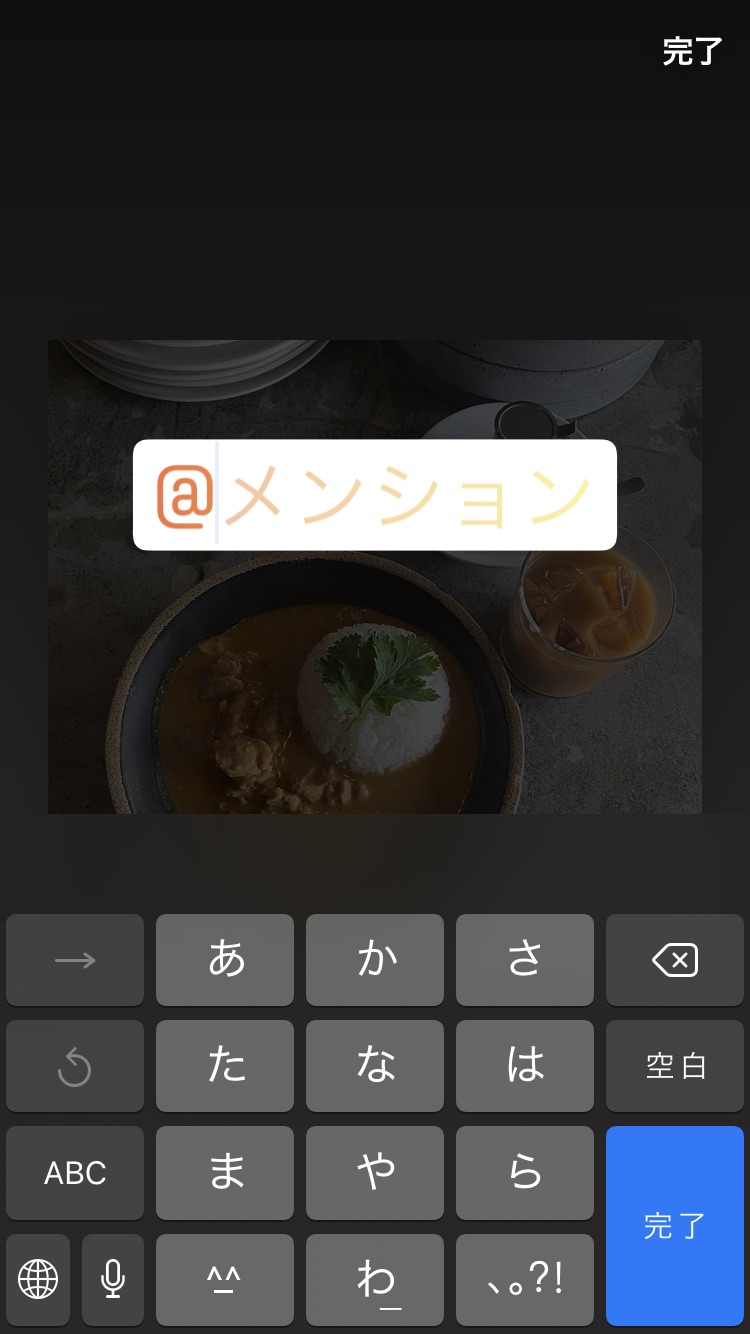This screenshot has width=750, height=1334.
Task: Open the globe keyboard switcher
Action: (x=38, y=1279)
